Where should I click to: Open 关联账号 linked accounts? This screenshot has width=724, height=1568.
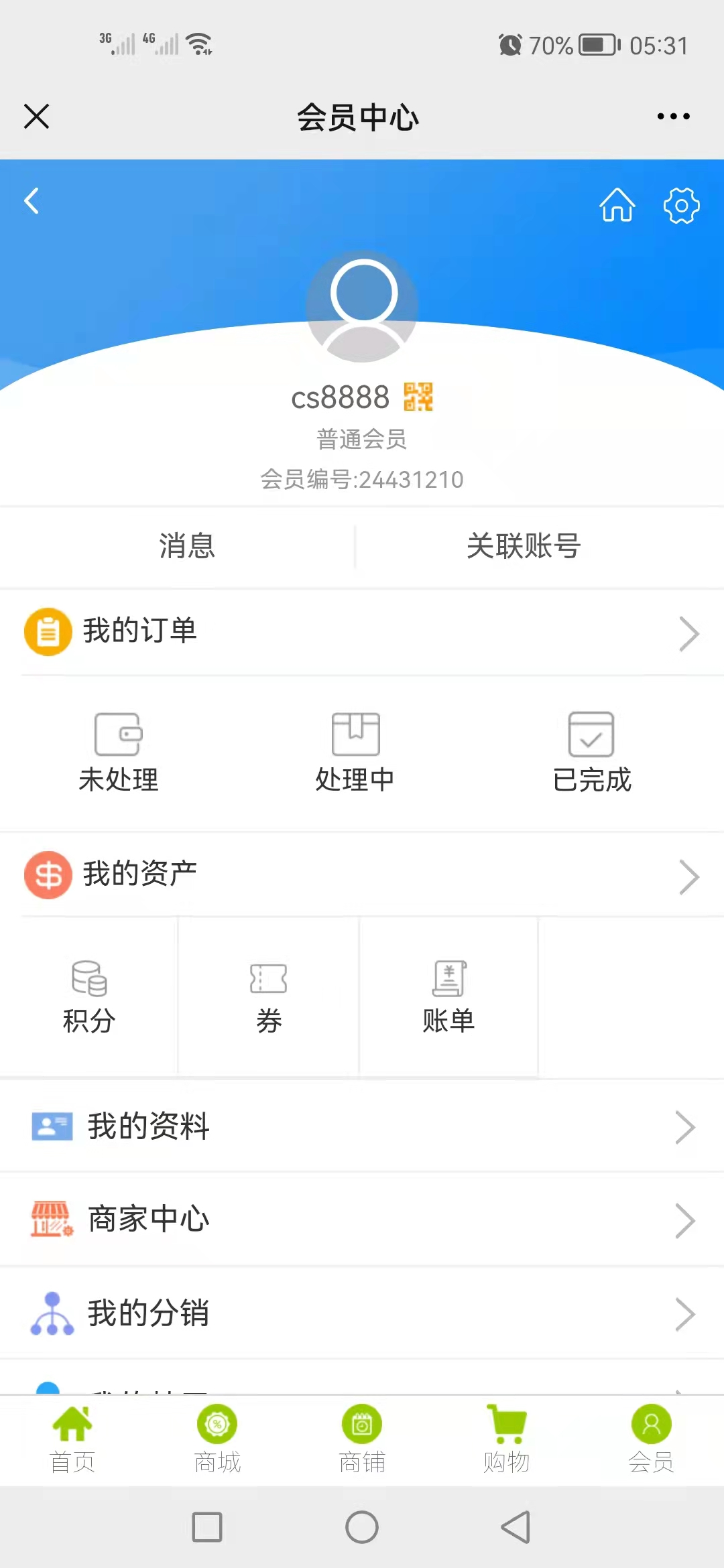tap(524, 546)
